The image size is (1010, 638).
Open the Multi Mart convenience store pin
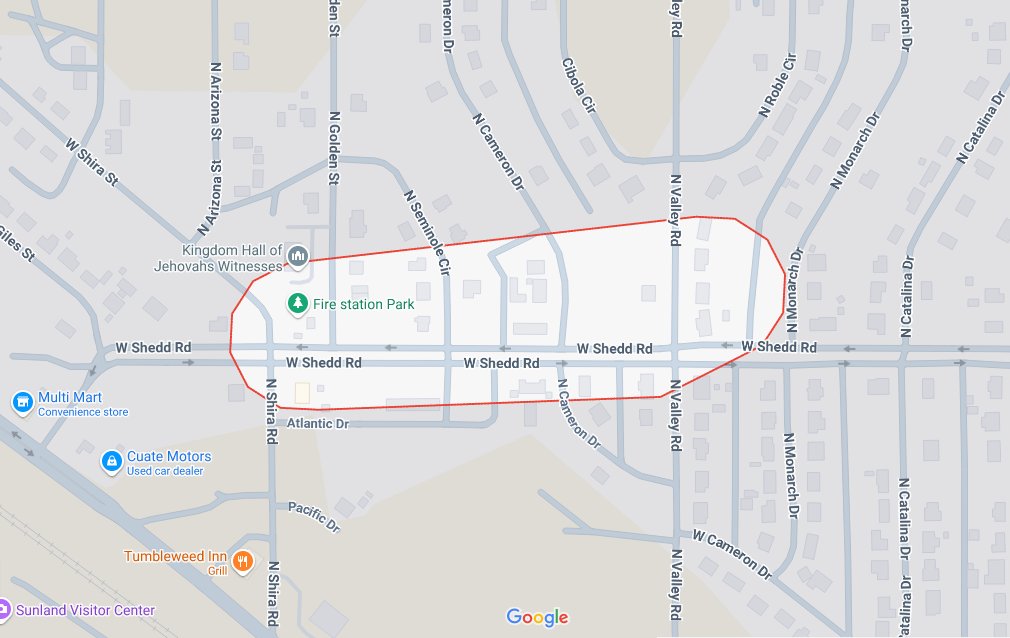click(x=22, y=403)
